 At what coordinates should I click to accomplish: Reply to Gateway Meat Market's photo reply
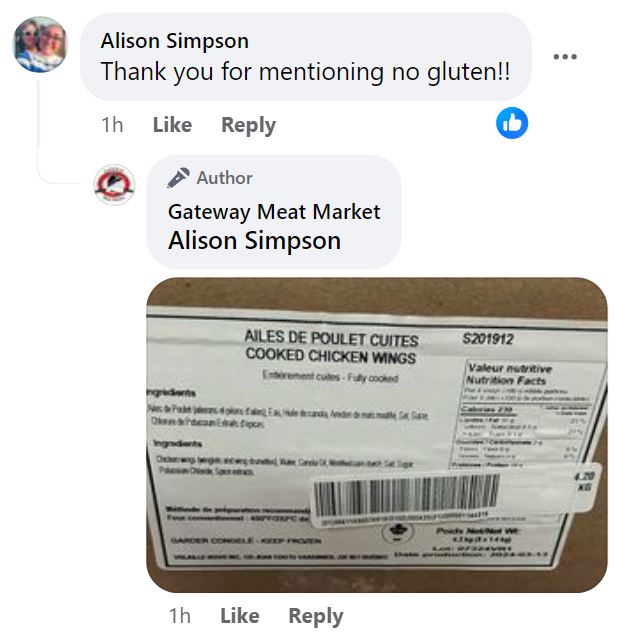pos(315,616)
